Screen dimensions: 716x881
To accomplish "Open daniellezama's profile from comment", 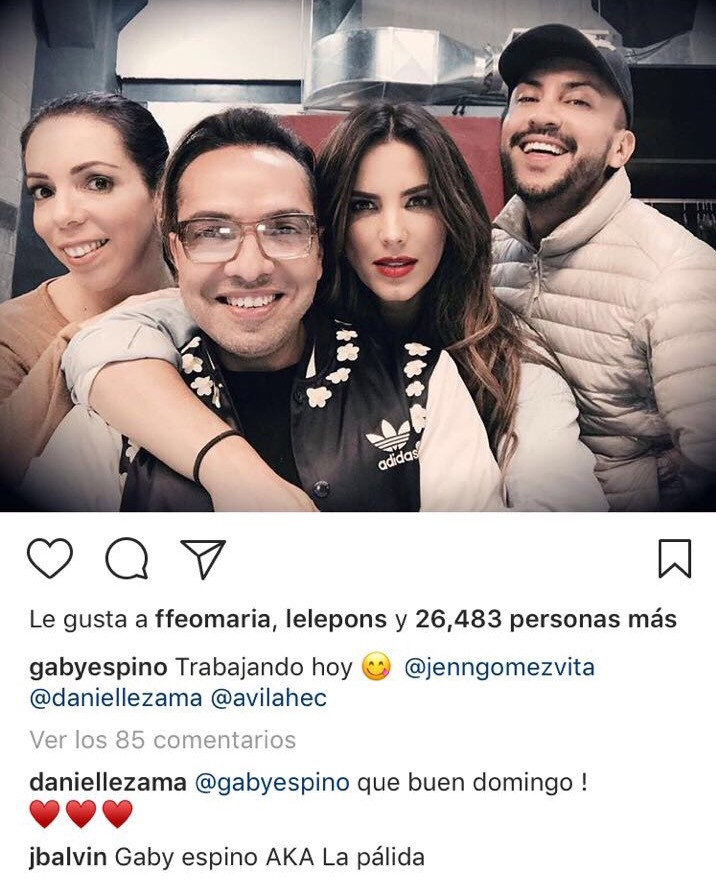I will coord(108,783).
